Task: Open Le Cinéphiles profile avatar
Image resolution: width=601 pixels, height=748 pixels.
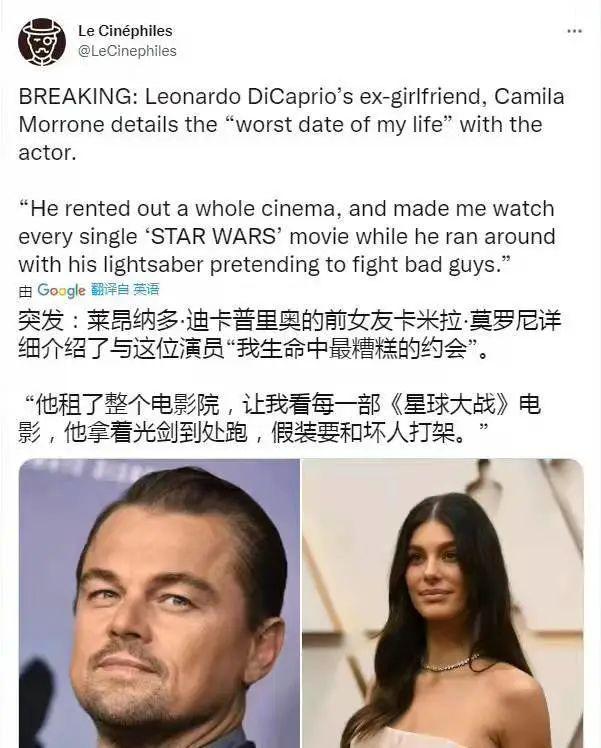Action: (x=42, y=41)
